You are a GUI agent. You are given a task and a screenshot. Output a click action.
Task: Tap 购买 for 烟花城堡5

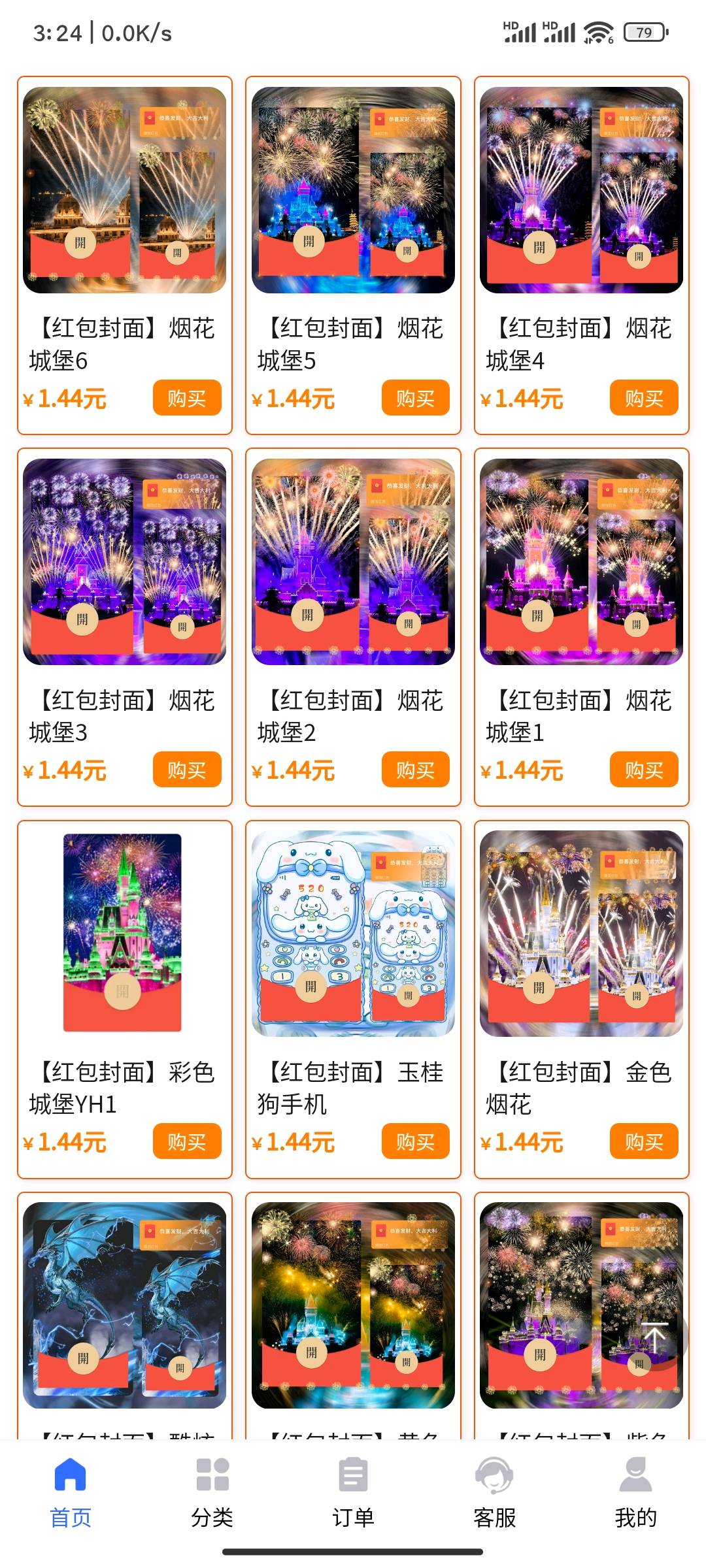pyautogui.click(x=415, y=398)
